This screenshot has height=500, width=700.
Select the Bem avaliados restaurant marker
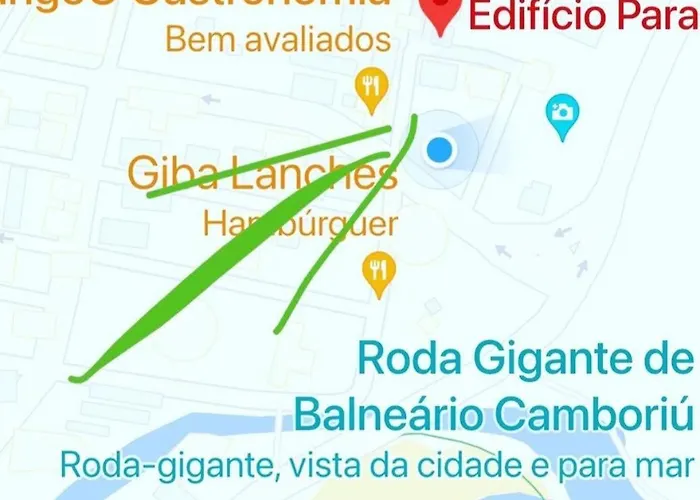[x=371, y=88]
